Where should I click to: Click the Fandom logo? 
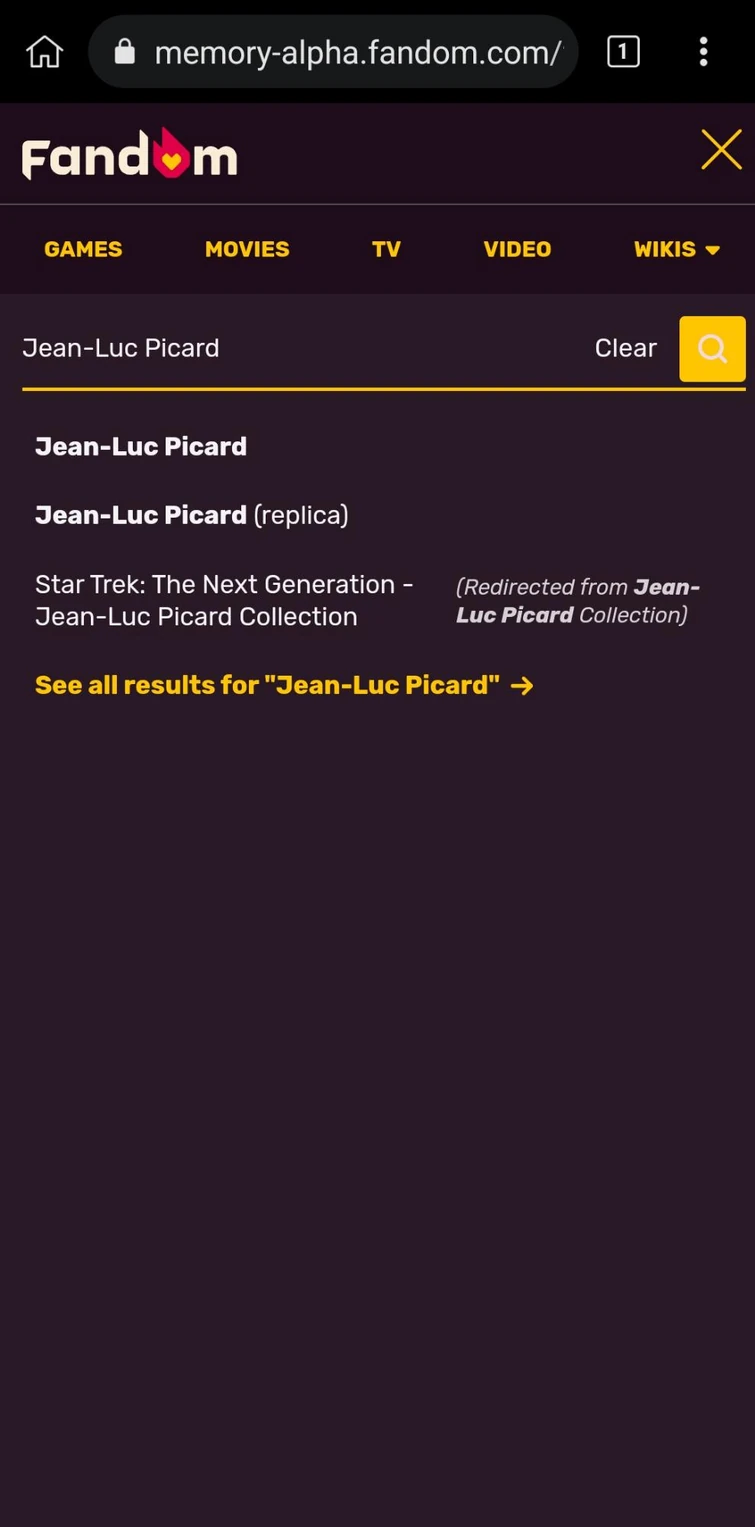pos(128,153)
